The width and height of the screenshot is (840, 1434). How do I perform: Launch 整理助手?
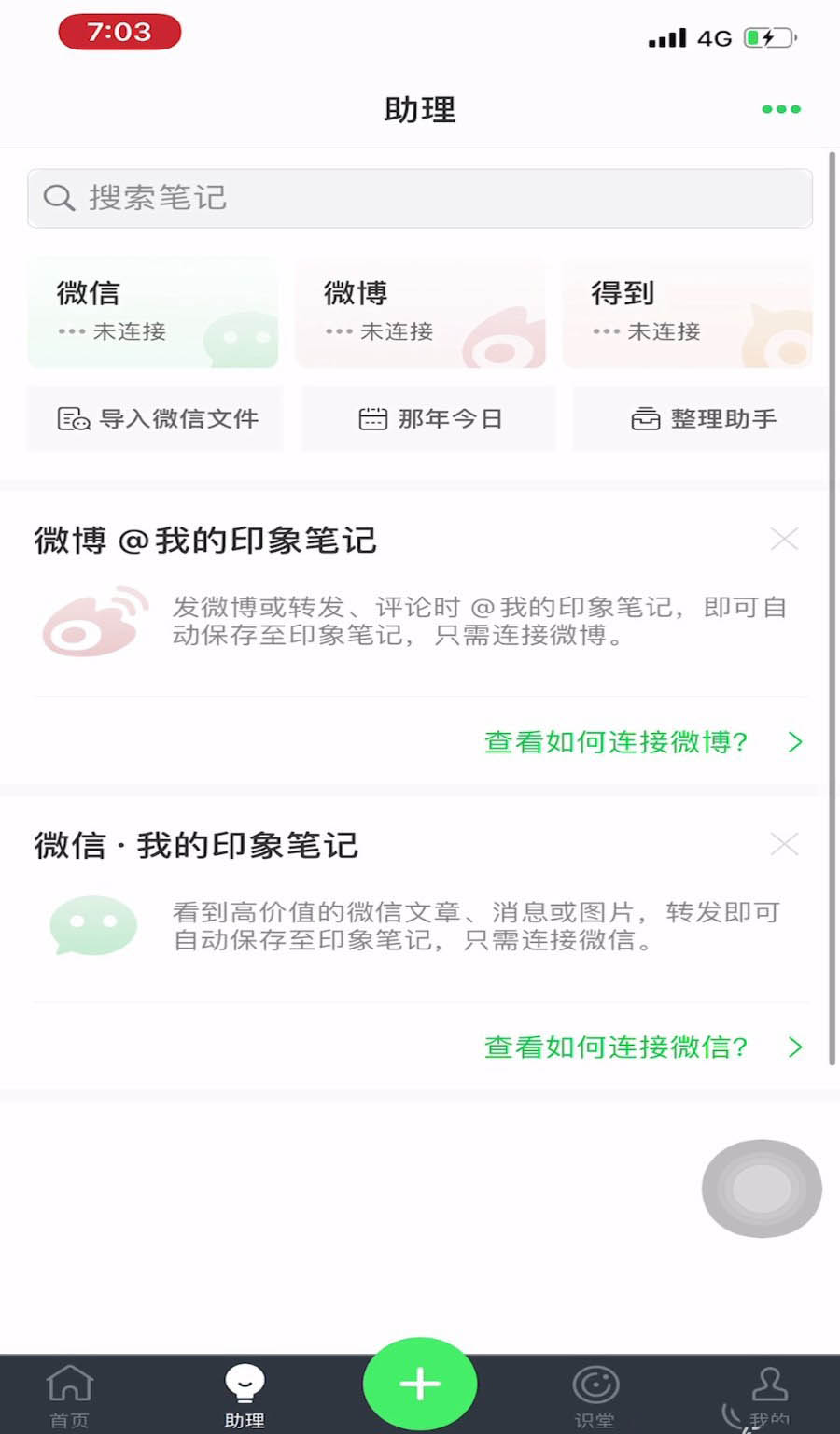702,419
